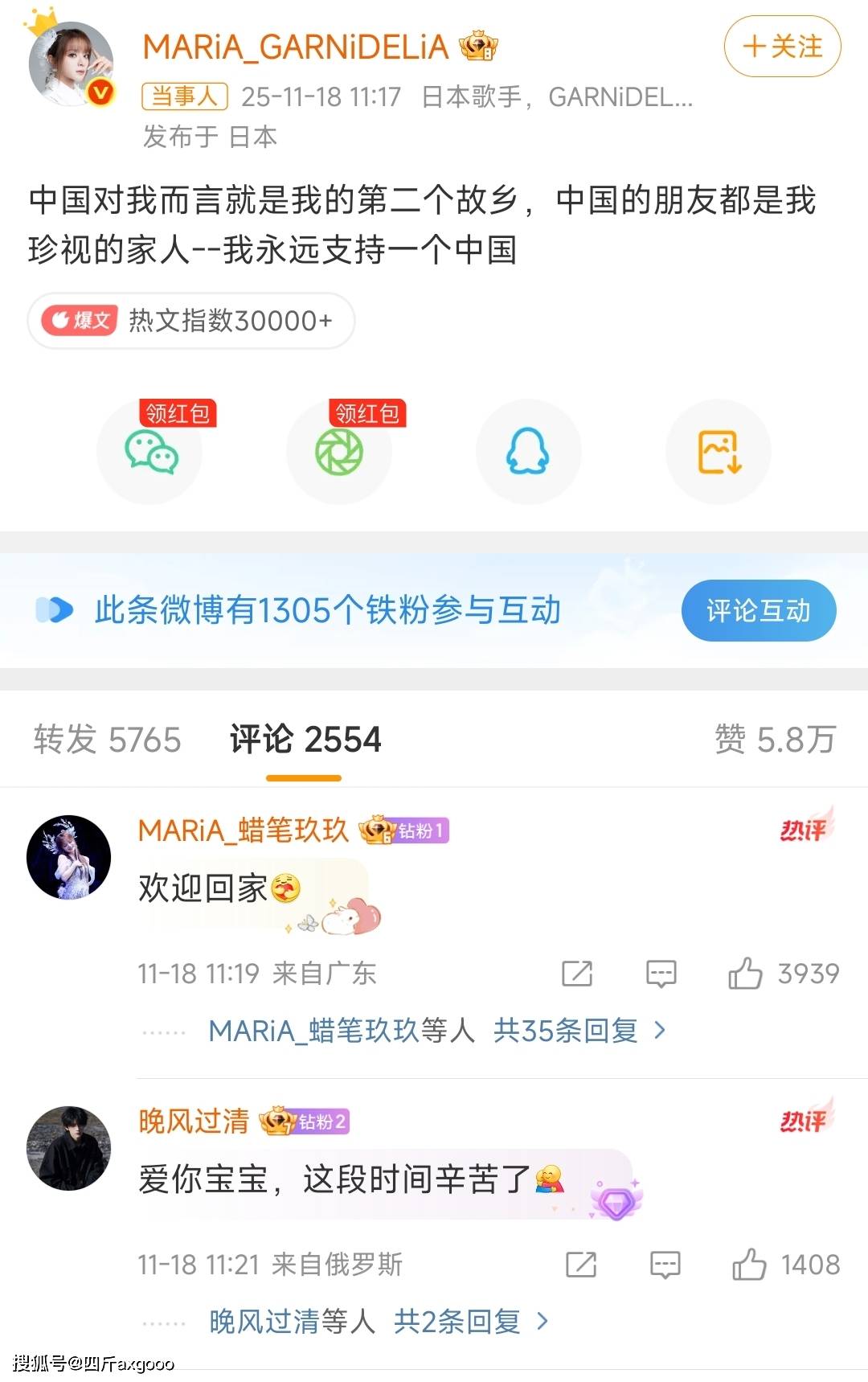Like MARiA_蜡笔玖玖's comment 欢迎回家

click(x=746, y=974)
